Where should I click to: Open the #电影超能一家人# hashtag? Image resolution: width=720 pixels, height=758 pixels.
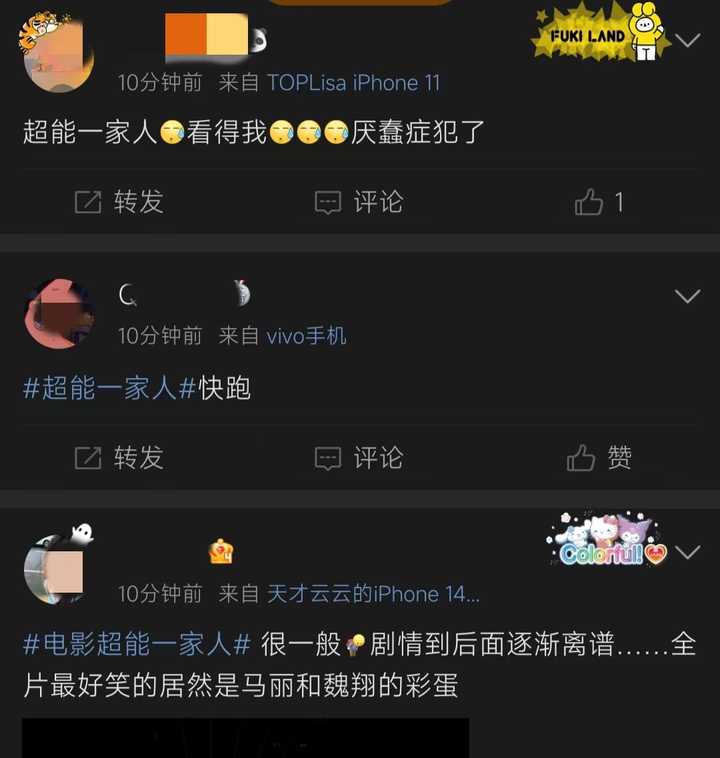coord(137,645)
